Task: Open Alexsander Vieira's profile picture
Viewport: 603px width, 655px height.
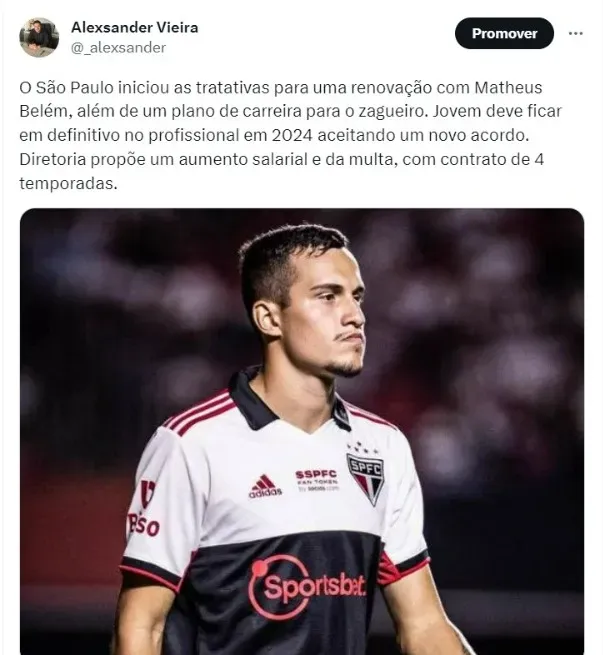Action: (39, 37)
